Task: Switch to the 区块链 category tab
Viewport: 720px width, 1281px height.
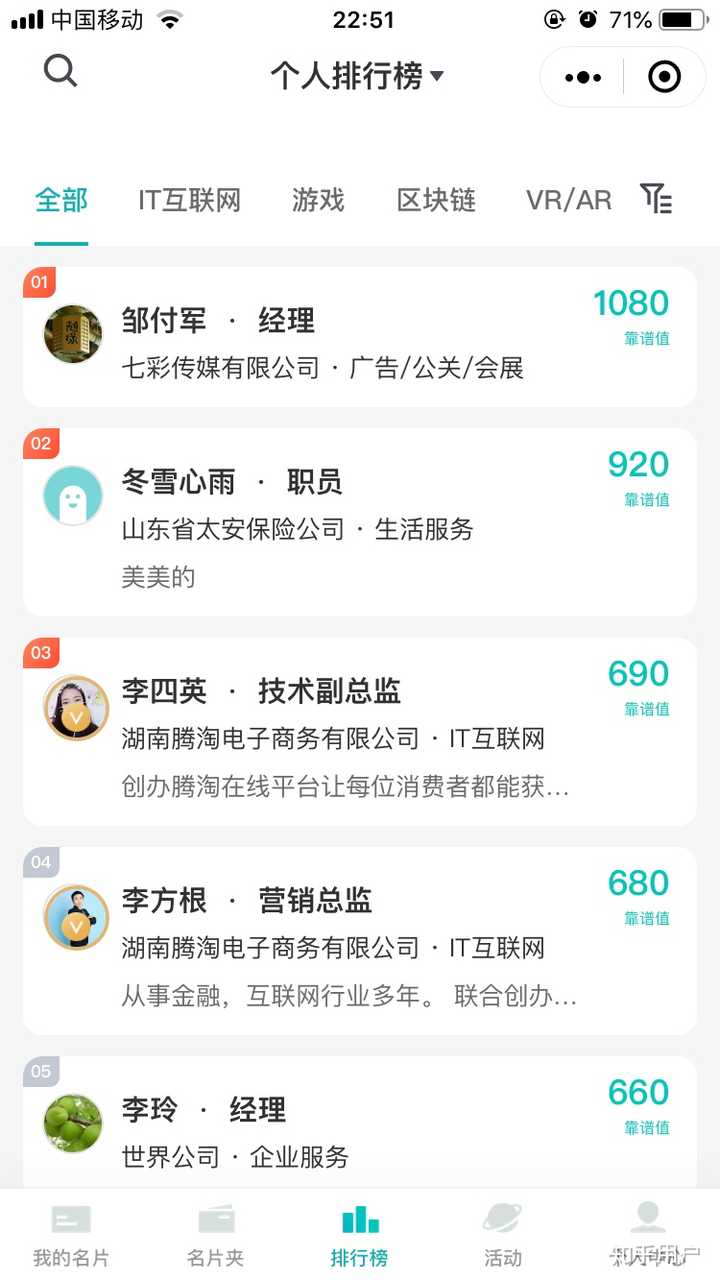Action: pyautogui.click(x=436, y=200)
